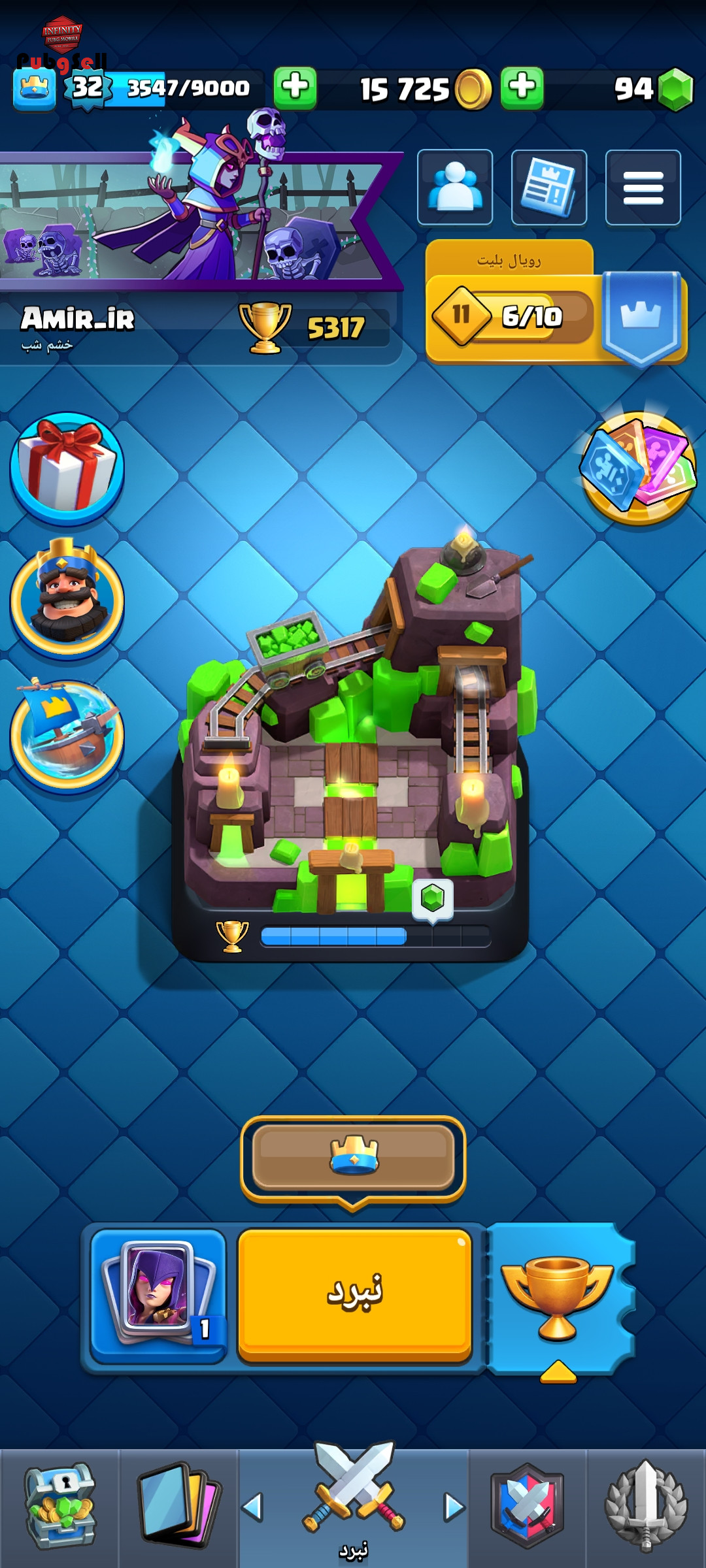Switch to the clan shield tab
Image resolution: width=706 pixels, height=1568 pixels.
(528, 1507)
